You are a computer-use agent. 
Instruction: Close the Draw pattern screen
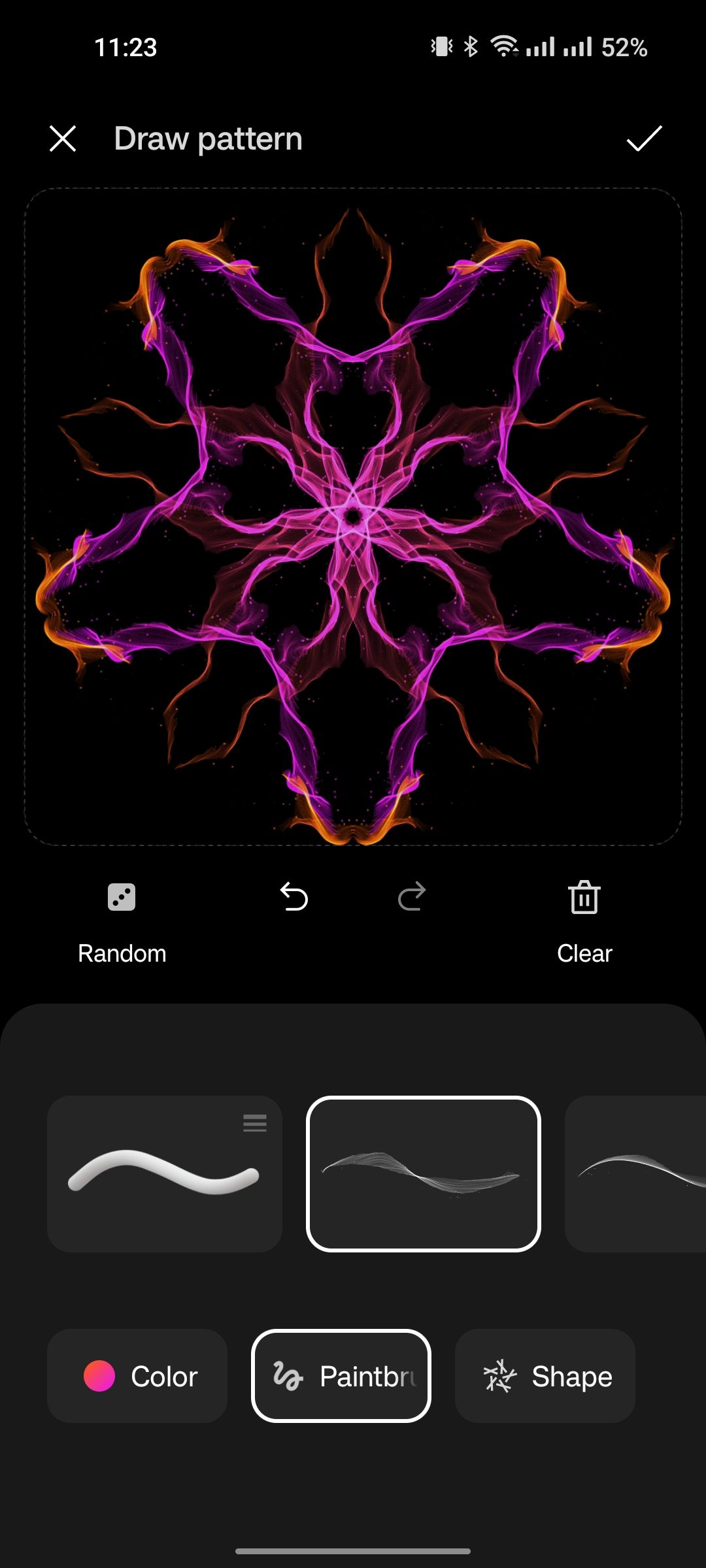(x=63, y=139)
